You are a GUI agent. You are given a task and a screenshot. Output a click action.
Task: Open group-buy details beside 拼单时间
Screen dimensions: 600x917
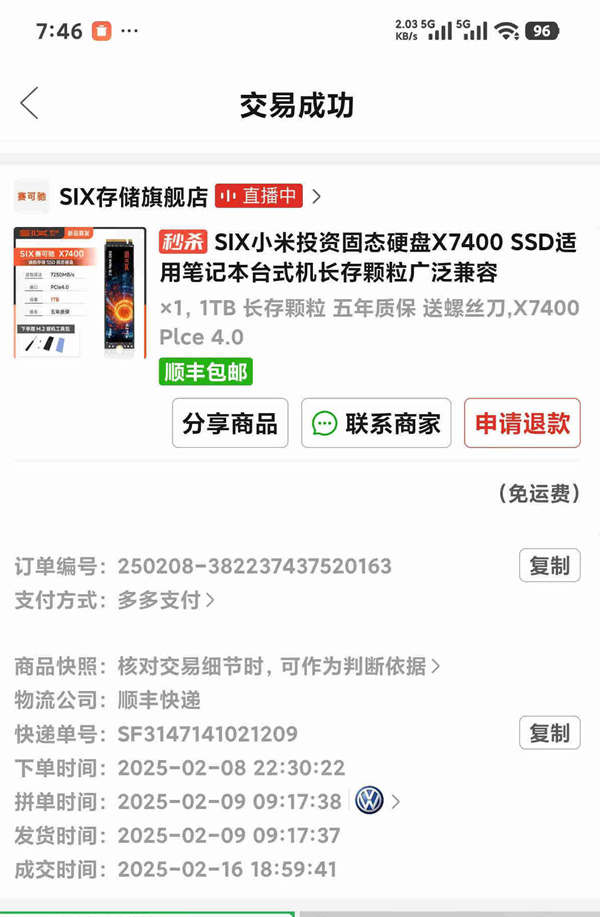tap(378, 801)
